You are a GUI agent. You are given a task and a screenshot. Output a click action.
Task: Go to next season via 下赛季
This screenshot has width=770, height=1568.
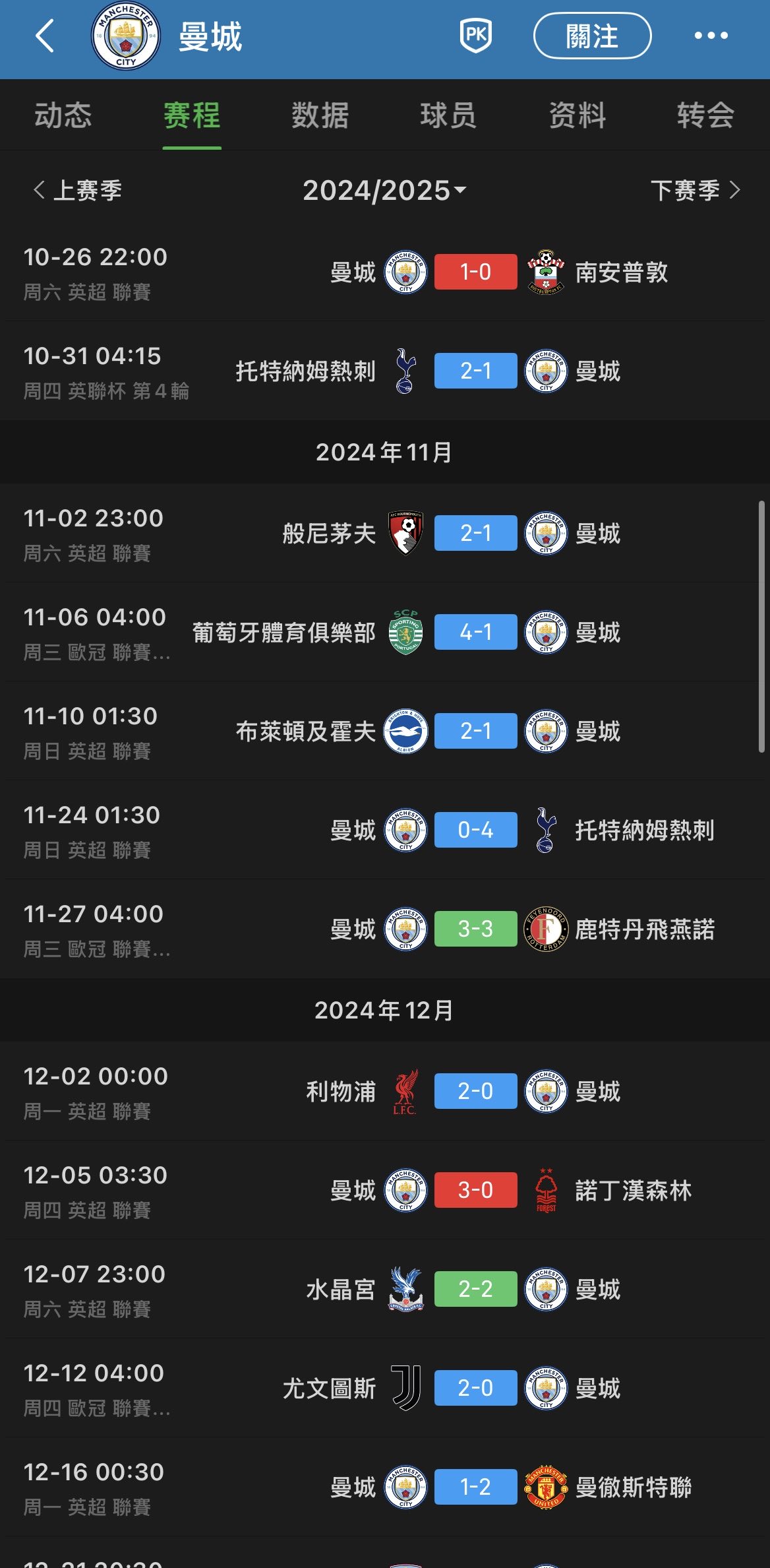pyautogui.click(x=695, y=191)
